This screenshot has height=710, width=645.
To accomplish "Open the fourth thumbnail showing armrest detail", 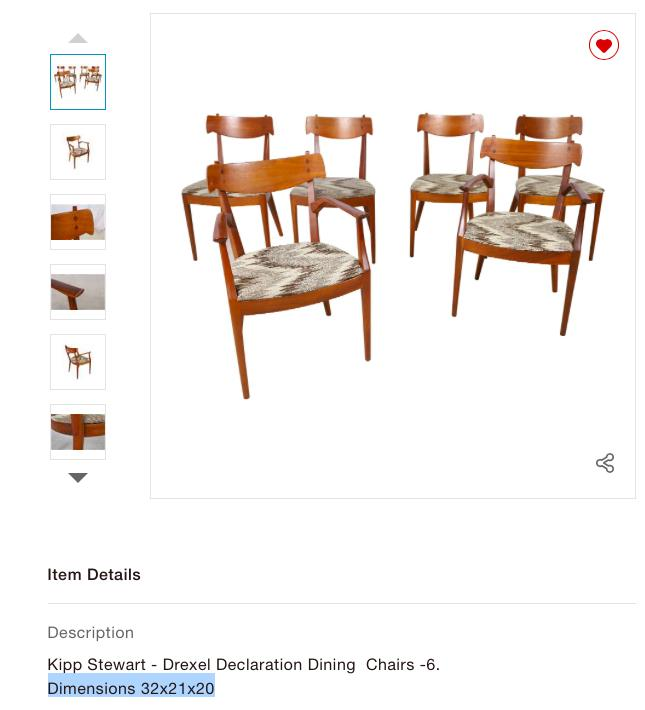I will coord(78,292).
